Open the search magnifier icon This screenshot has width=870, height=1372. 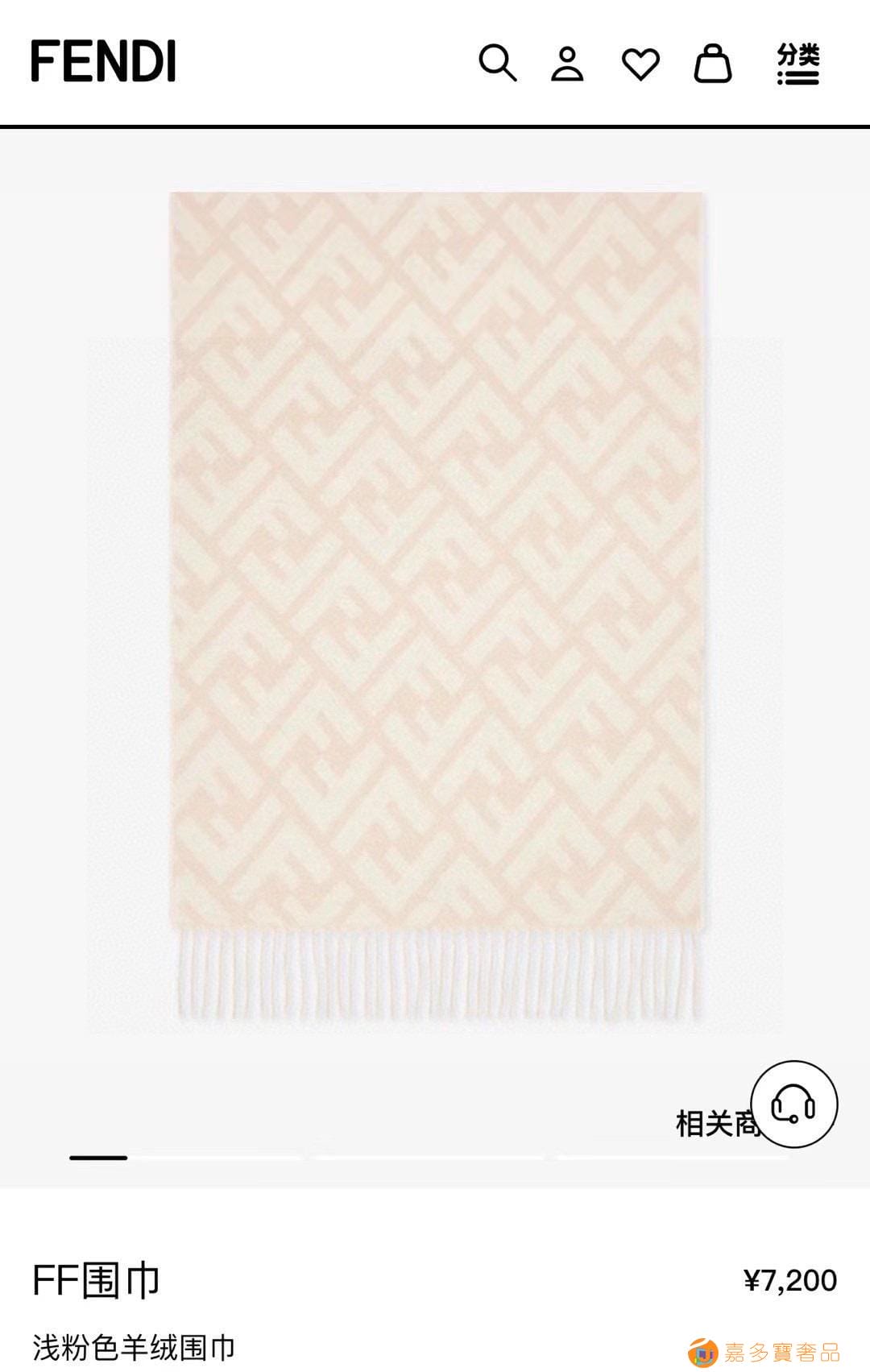pyautogui.click(x=497, y=63)
